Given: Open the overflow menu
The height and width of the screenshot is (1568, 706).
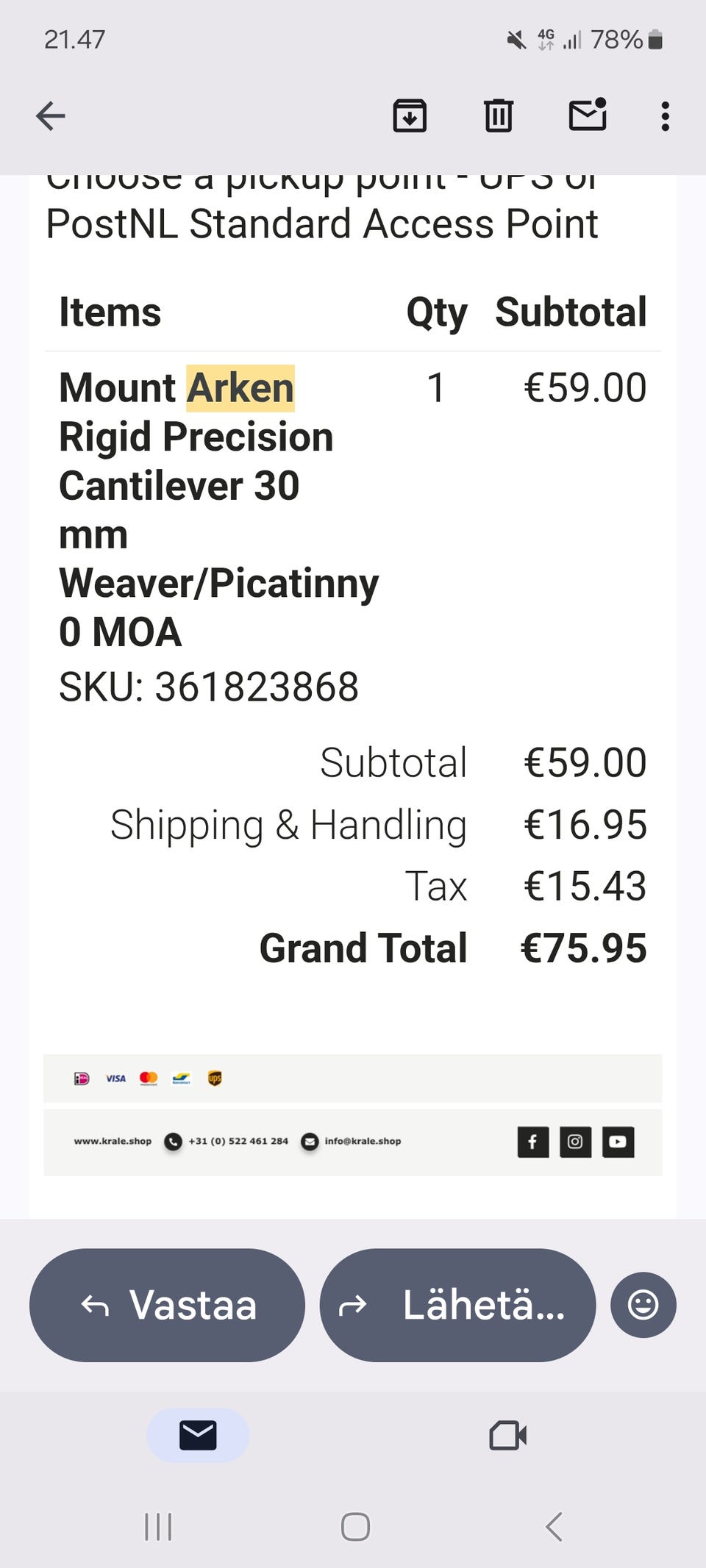Looking at the screenshot, I should [x=665, y=116].
